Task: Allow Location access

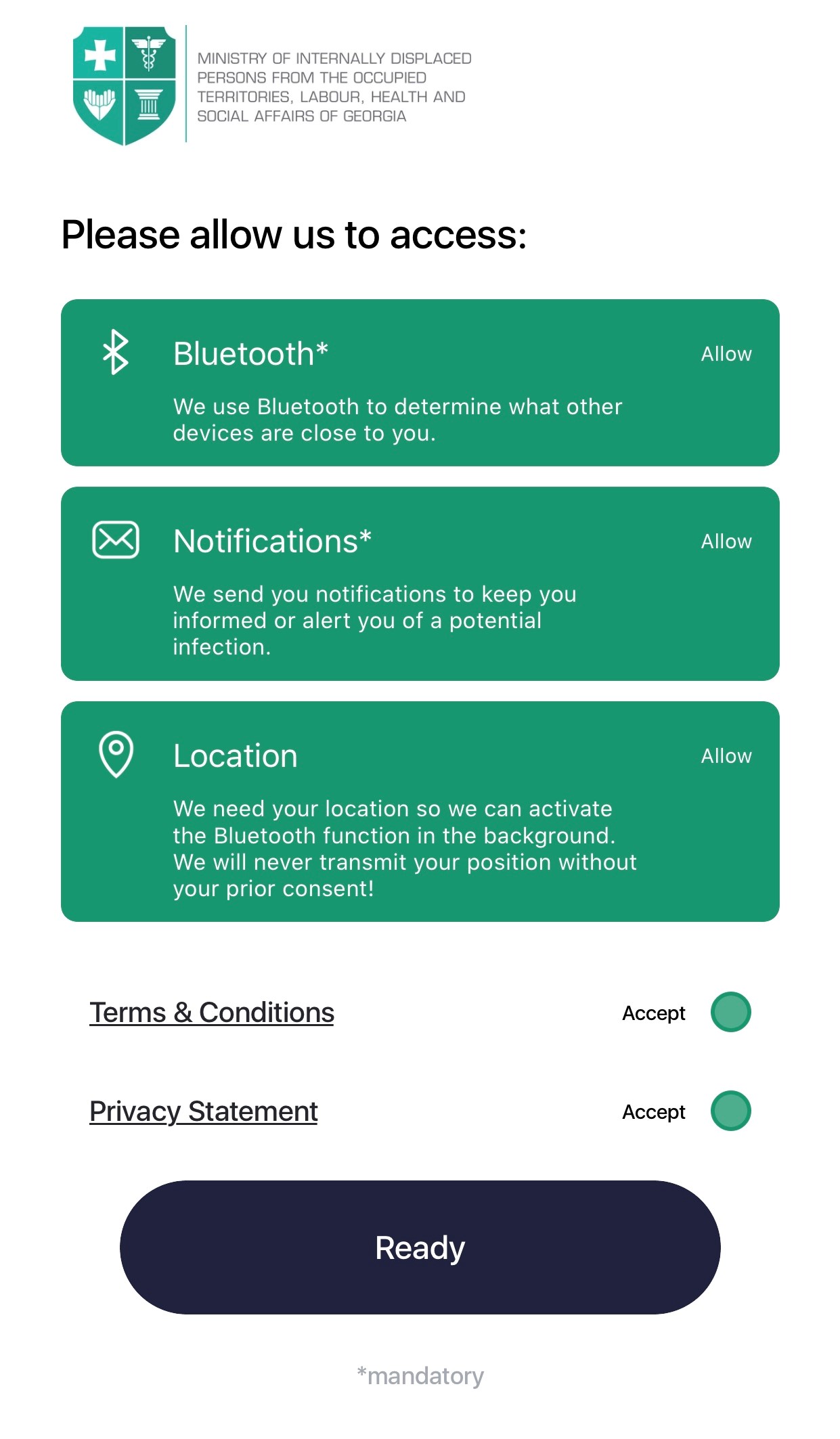Action: coord(726,756)
